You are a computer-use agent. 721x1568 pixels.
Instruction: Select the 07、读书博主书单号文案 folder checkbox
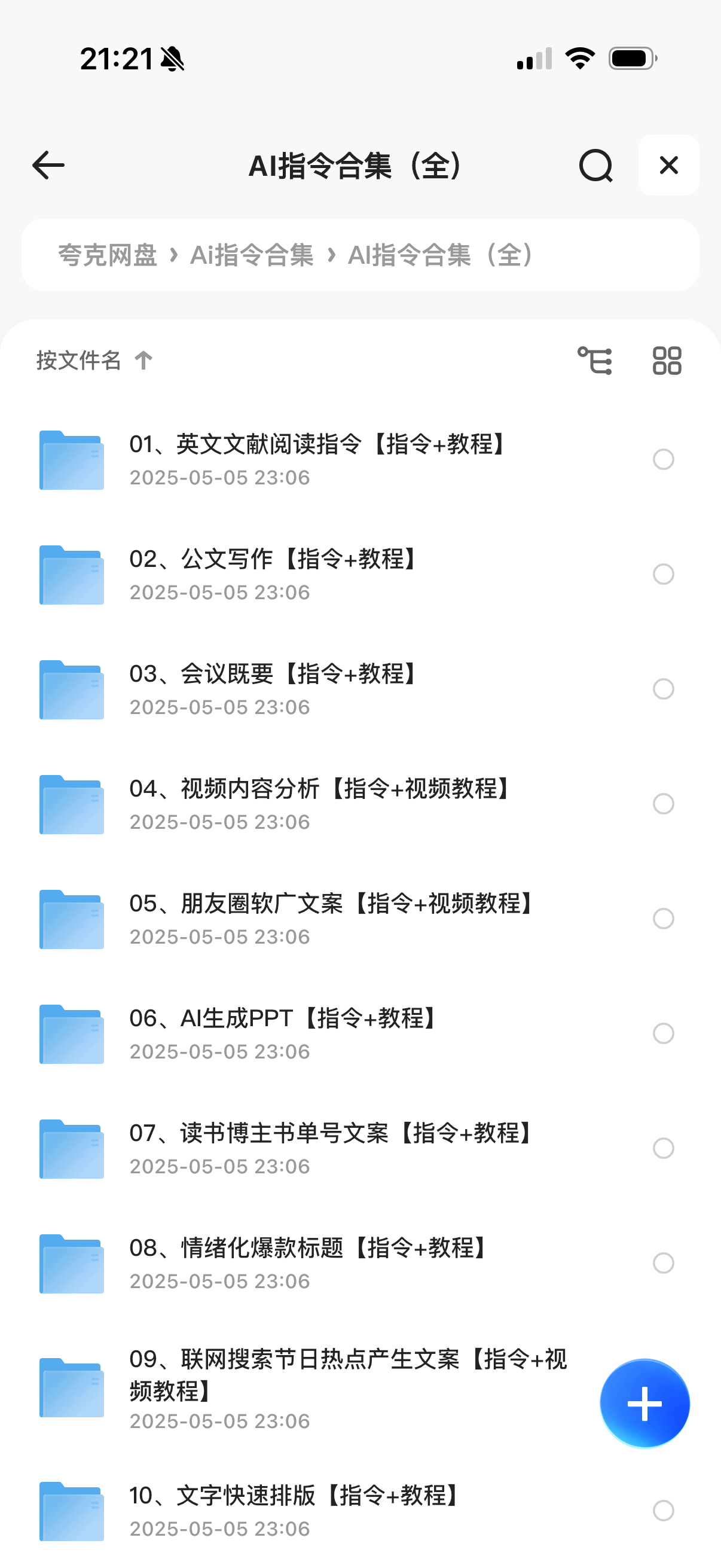click(x=663, y=1148)
